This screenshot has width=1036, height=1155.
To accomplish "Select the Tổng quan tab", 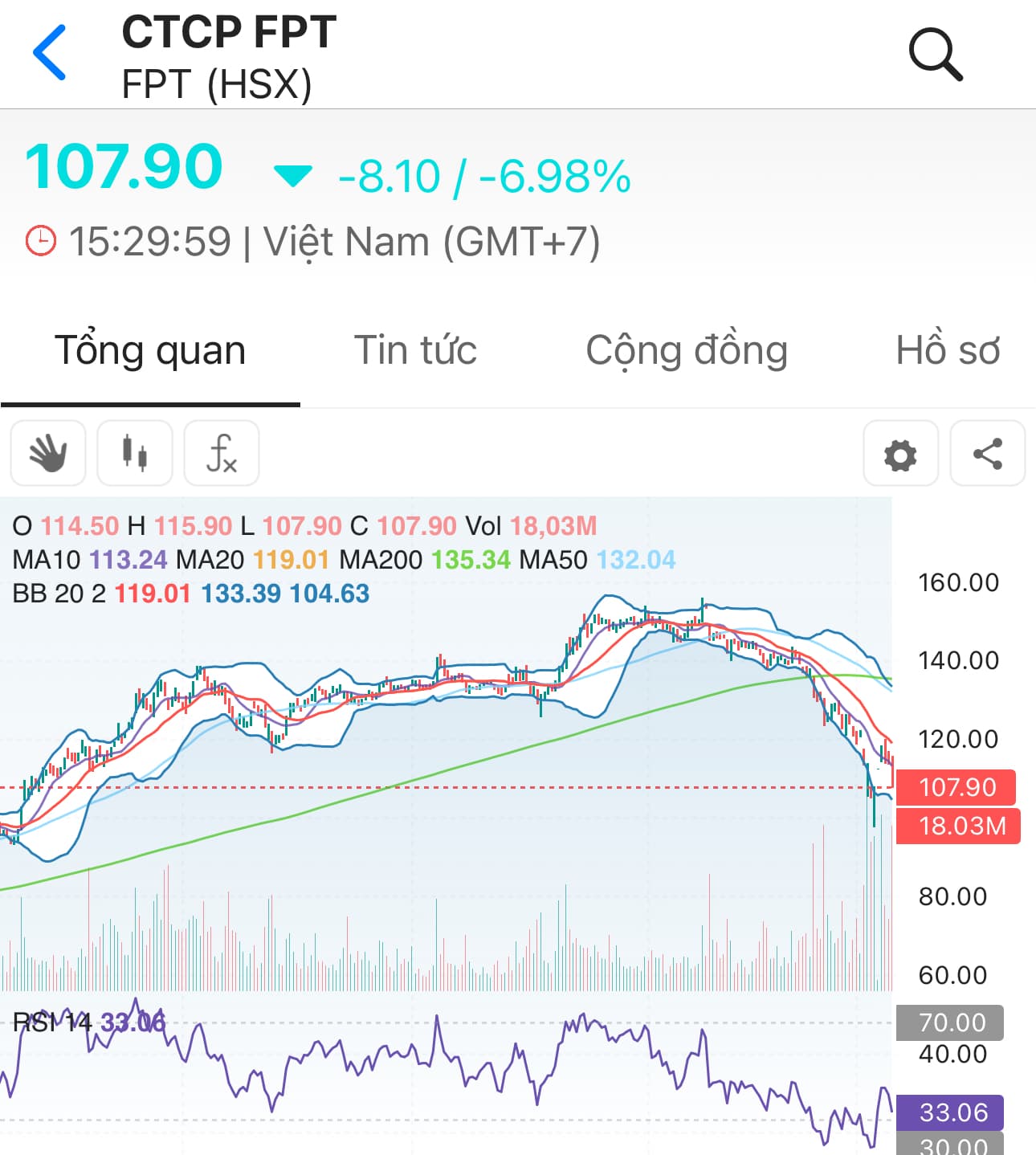I will coord(150,350).
